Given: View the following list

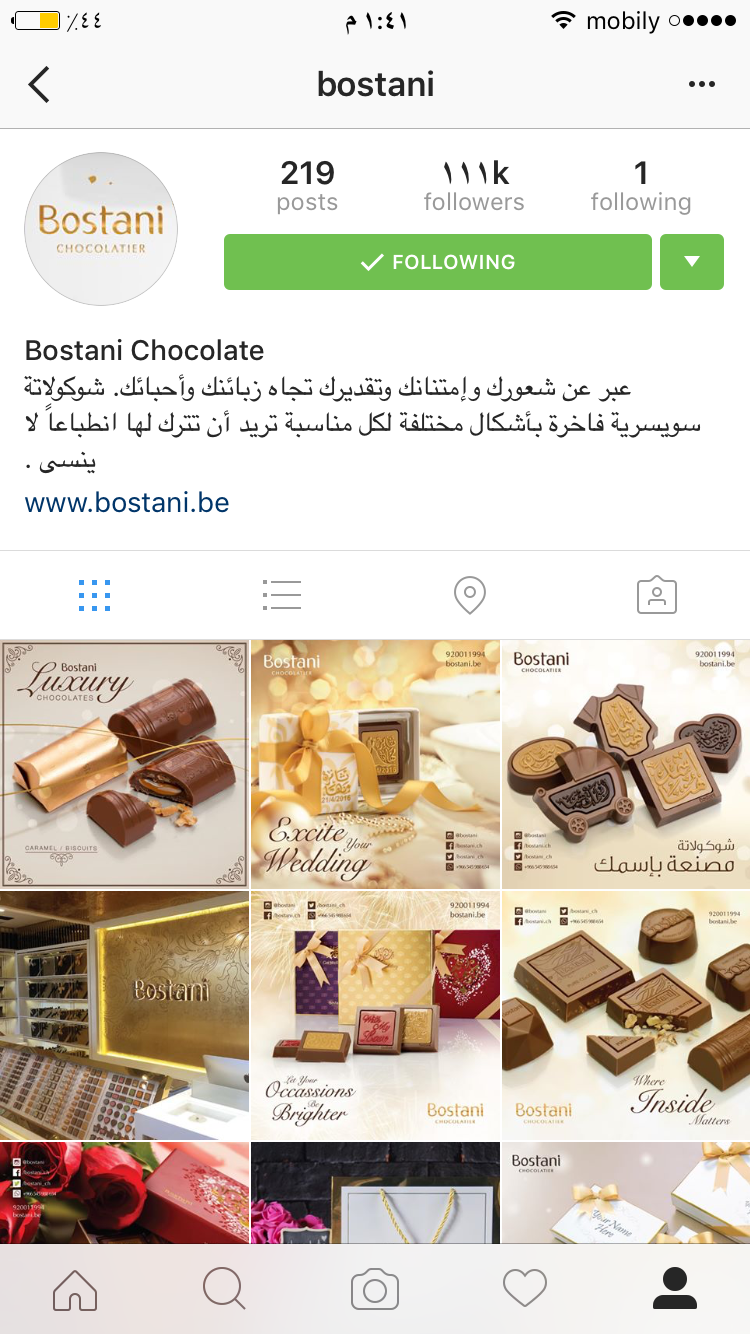Looking at the screenshot, I should 640,187.
